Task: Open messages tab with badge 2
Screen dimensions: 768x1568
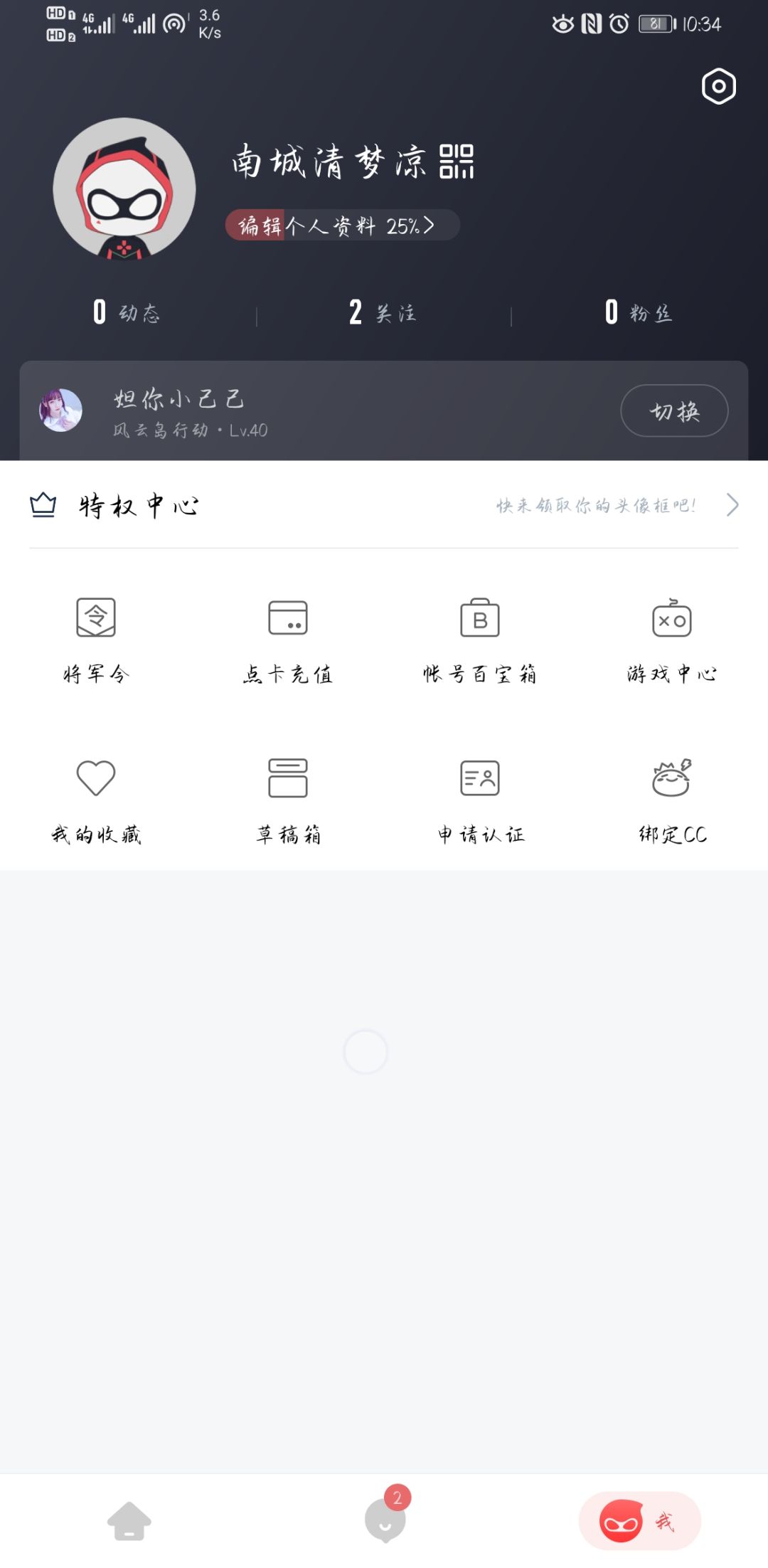Action: point(384,1522)
